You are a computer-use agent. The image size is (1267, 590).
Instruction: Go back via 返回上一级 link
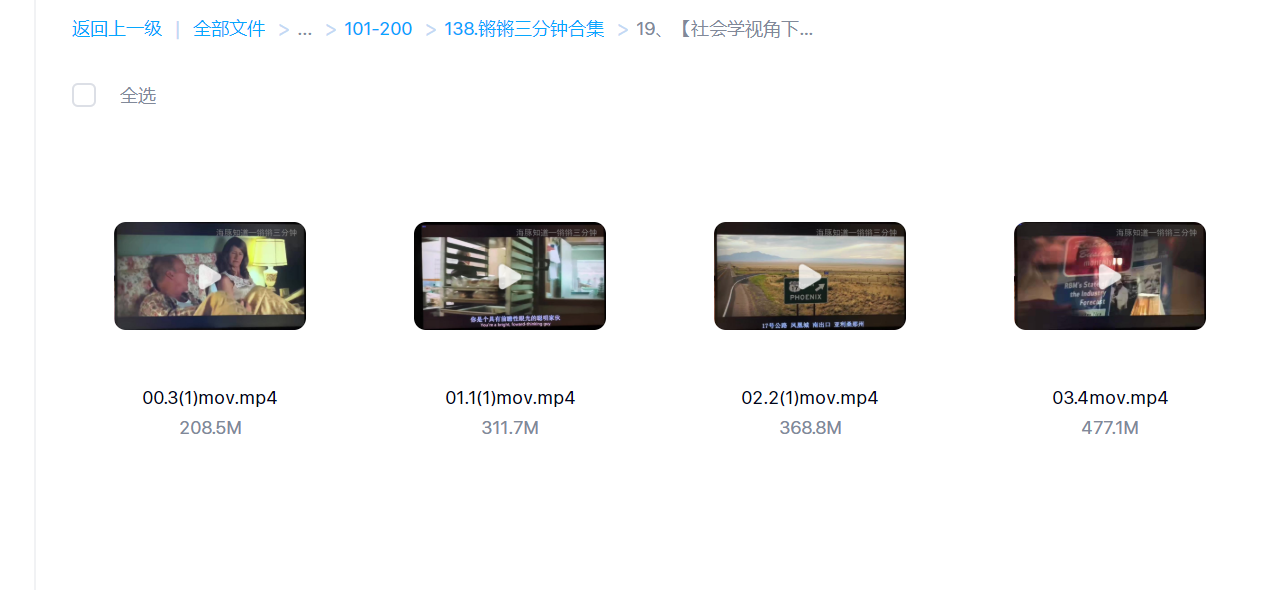(x=117, y=29)
